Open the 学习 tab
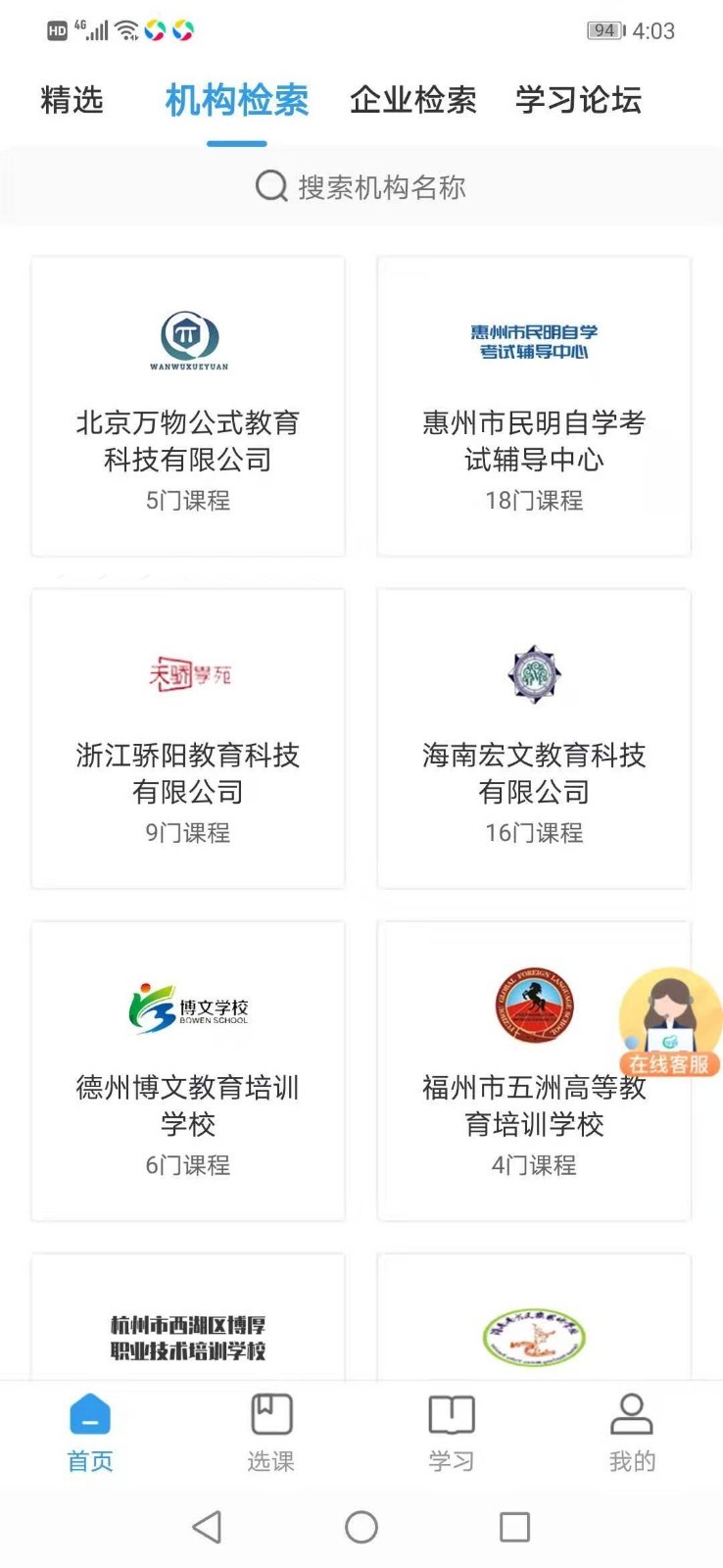The height and width of the screenshot is (1568, 723). 452,1433
